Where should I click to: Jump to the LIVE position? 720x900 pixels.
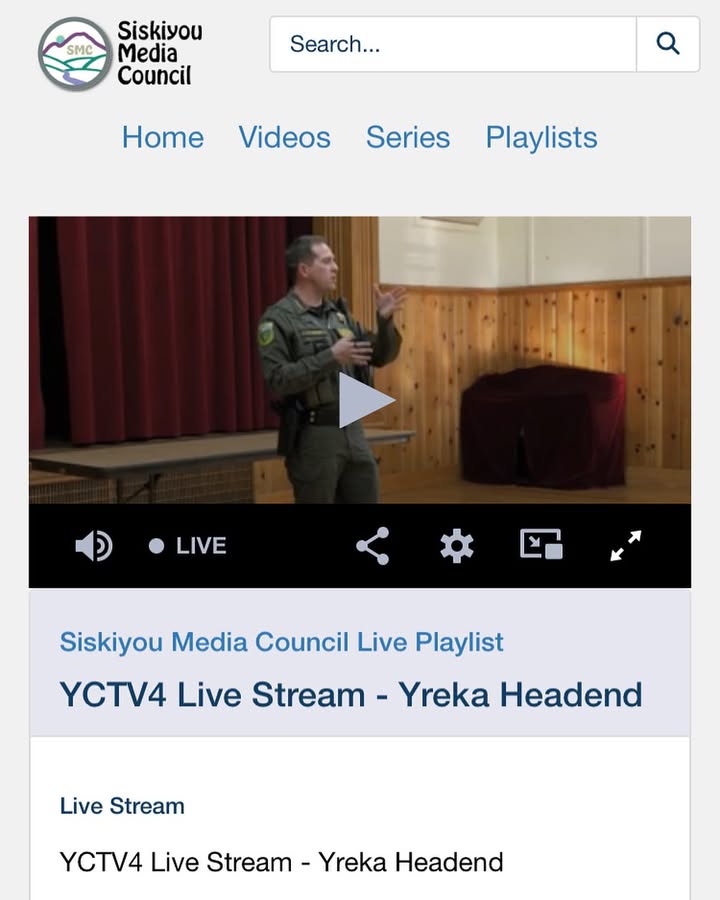188,546
